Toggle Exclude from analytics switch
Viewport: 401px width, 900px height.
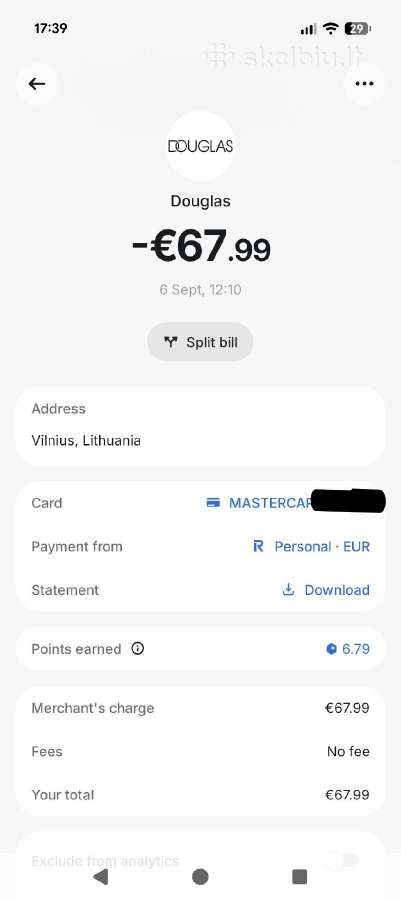pos(342,860)
